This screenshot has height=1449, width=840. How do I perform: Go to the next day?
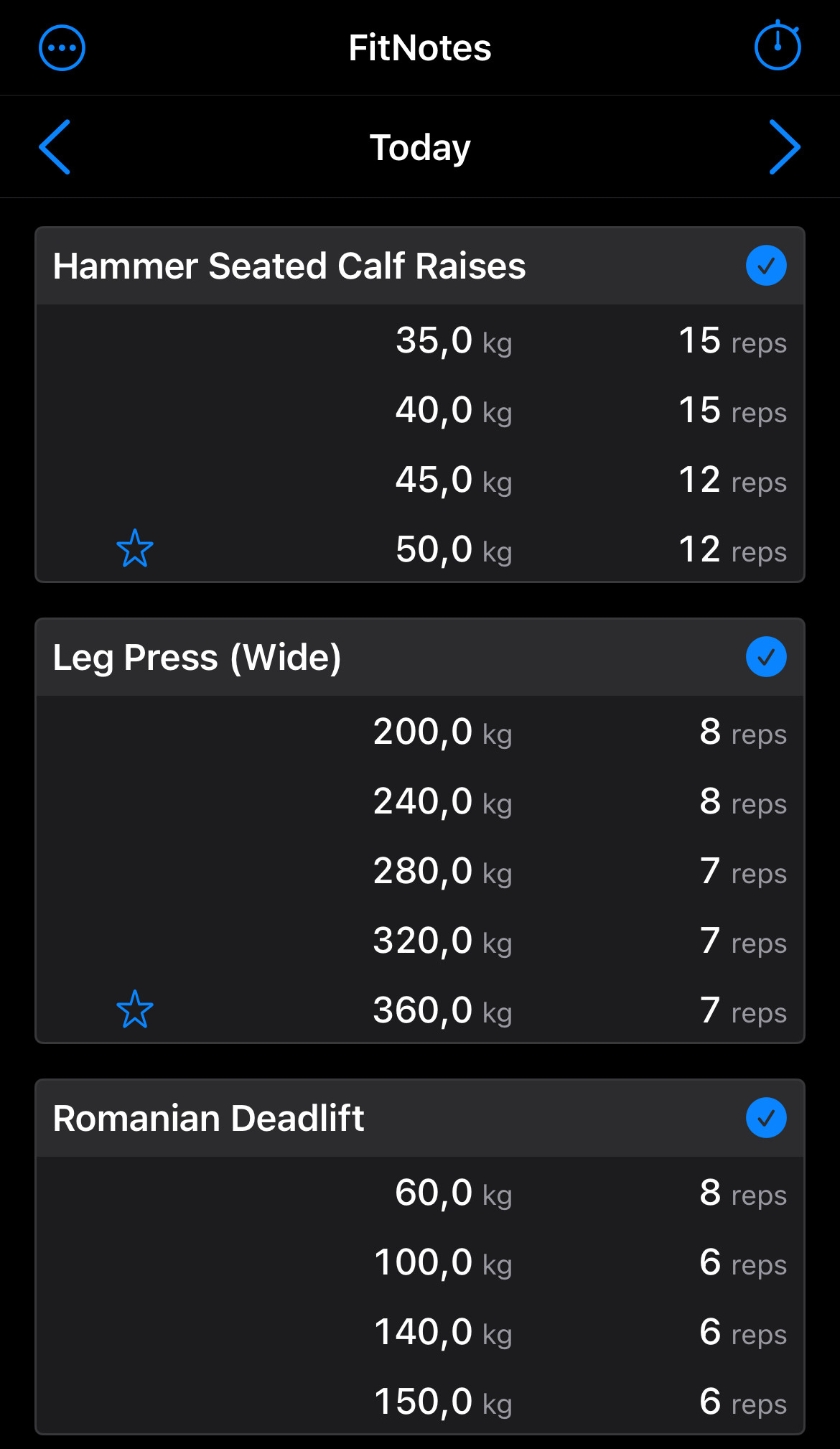click(x=784, y=147)
